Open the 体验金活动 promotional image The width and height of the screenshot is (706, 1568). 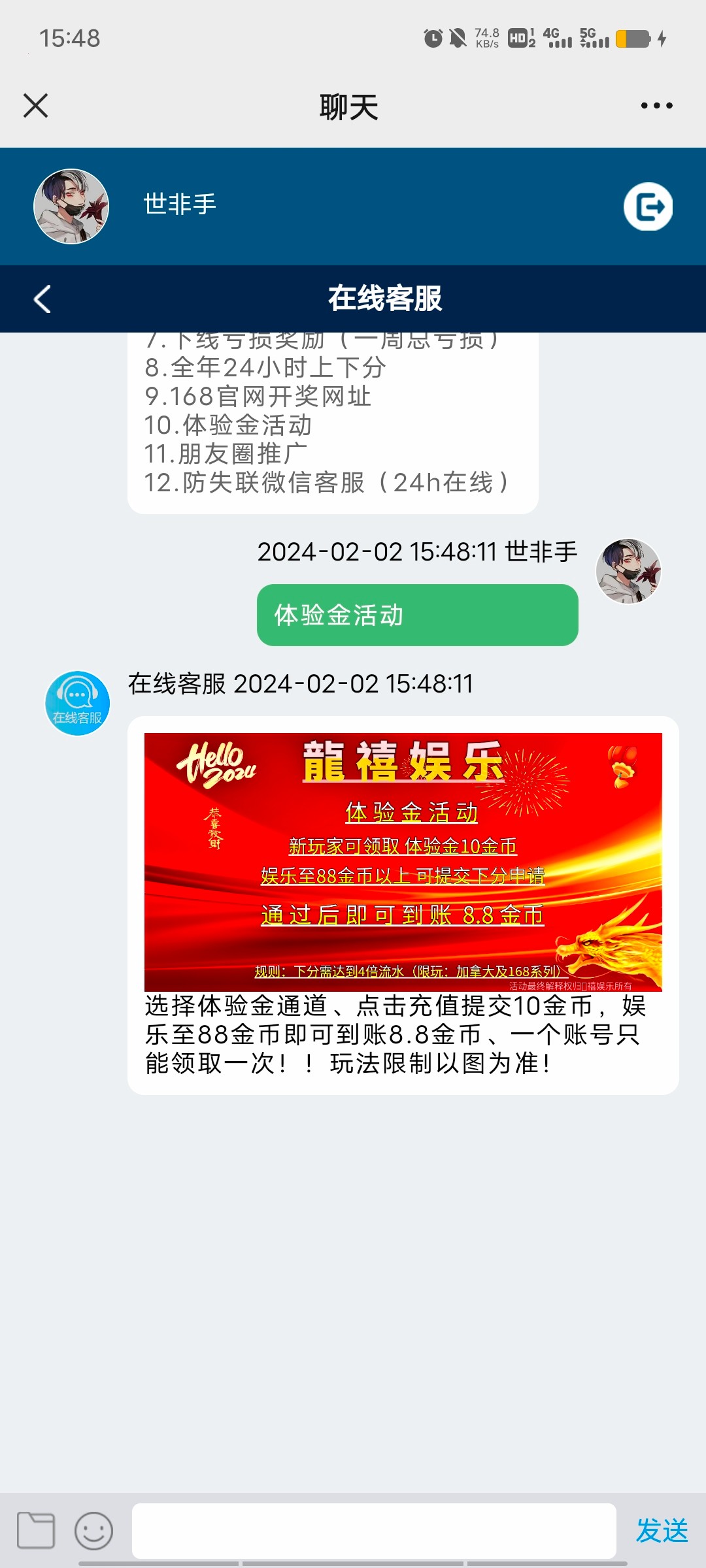(x=403, y=861)
